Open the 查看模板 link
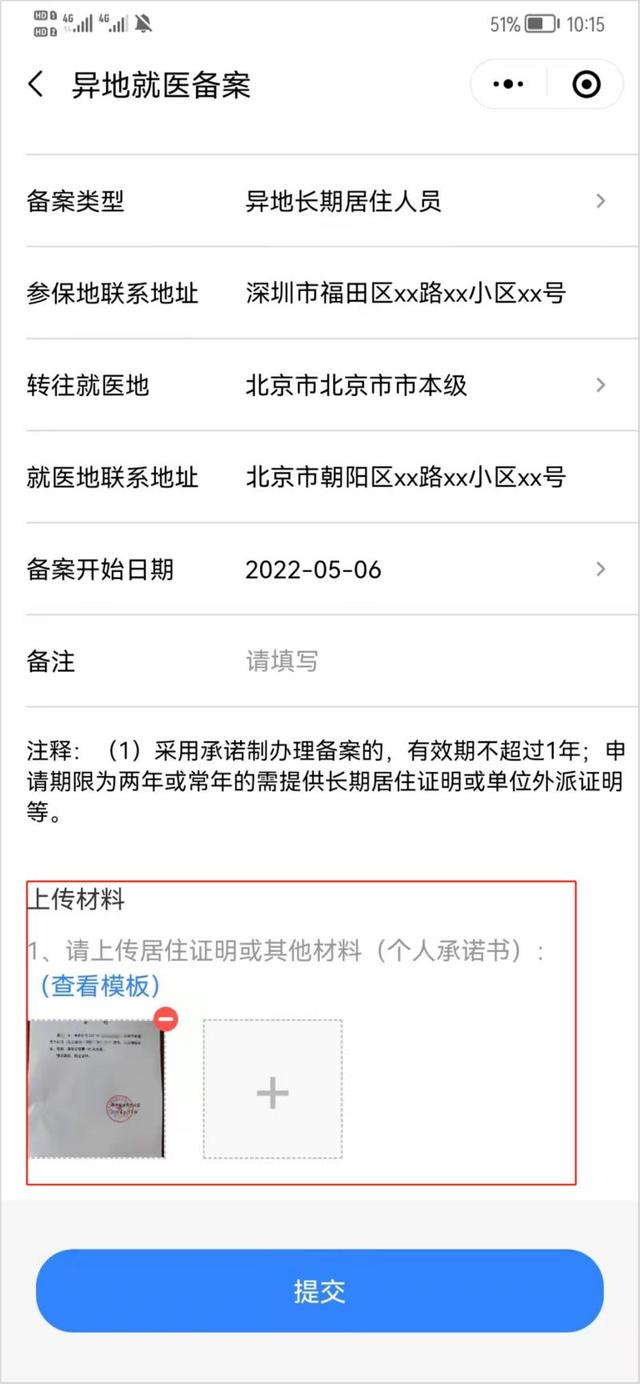Screen dimensions: 640x1384 coord(100,986)
